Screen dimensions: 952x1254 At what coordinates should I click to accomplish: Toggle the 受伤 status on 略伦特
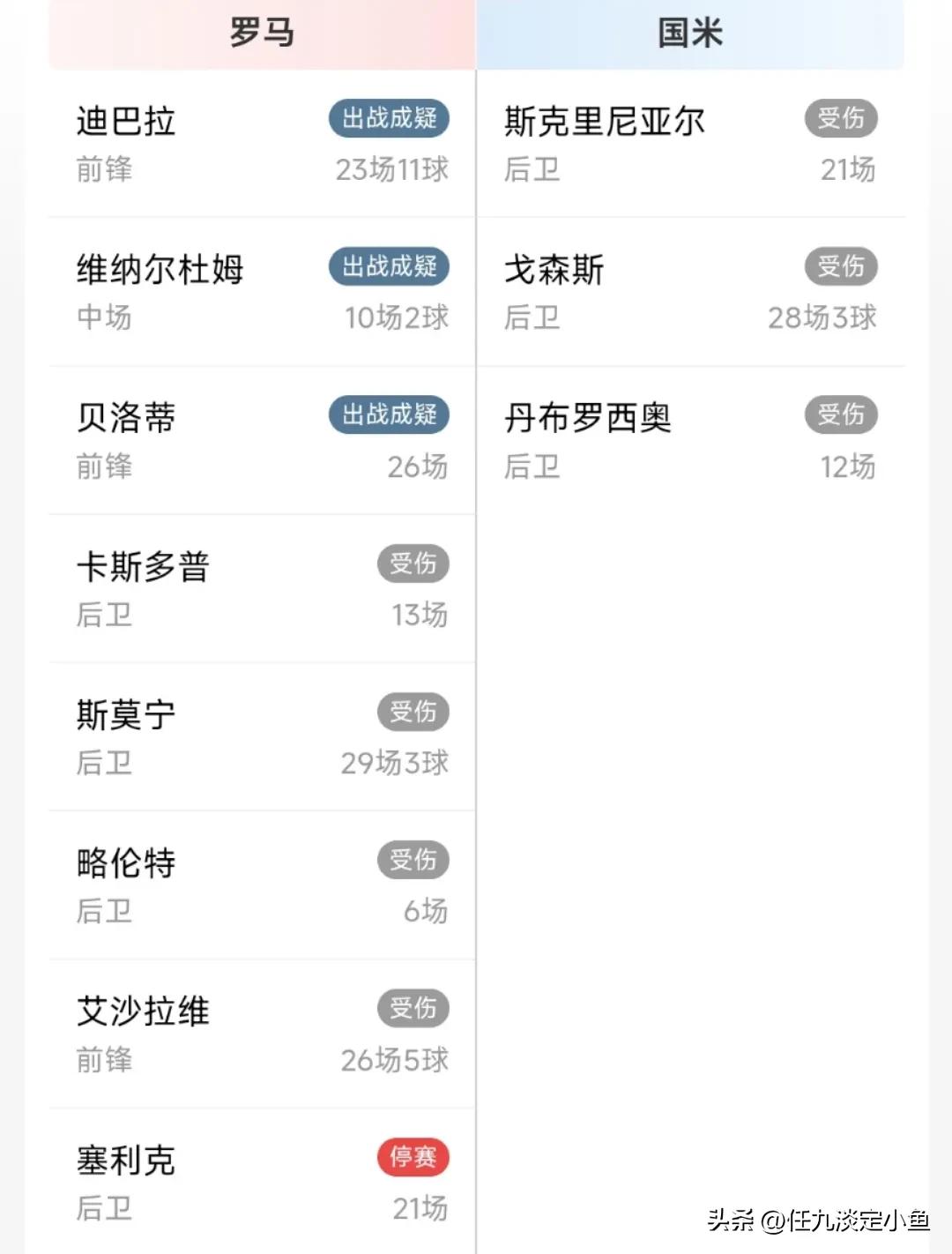click(414, 861)
